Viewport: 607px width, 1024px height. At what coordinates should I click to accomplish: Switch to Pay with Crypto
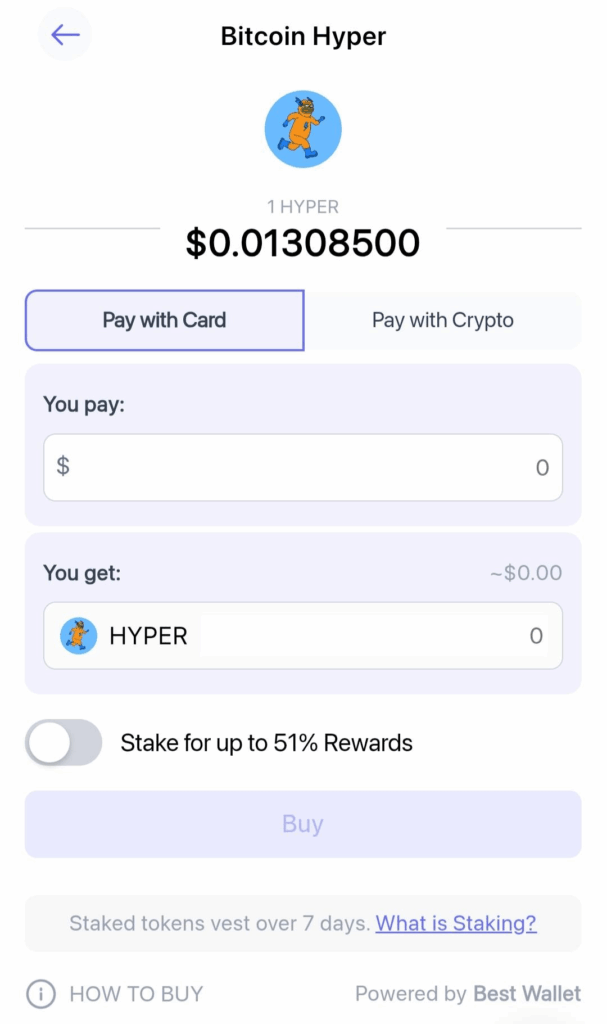[442, 321]
